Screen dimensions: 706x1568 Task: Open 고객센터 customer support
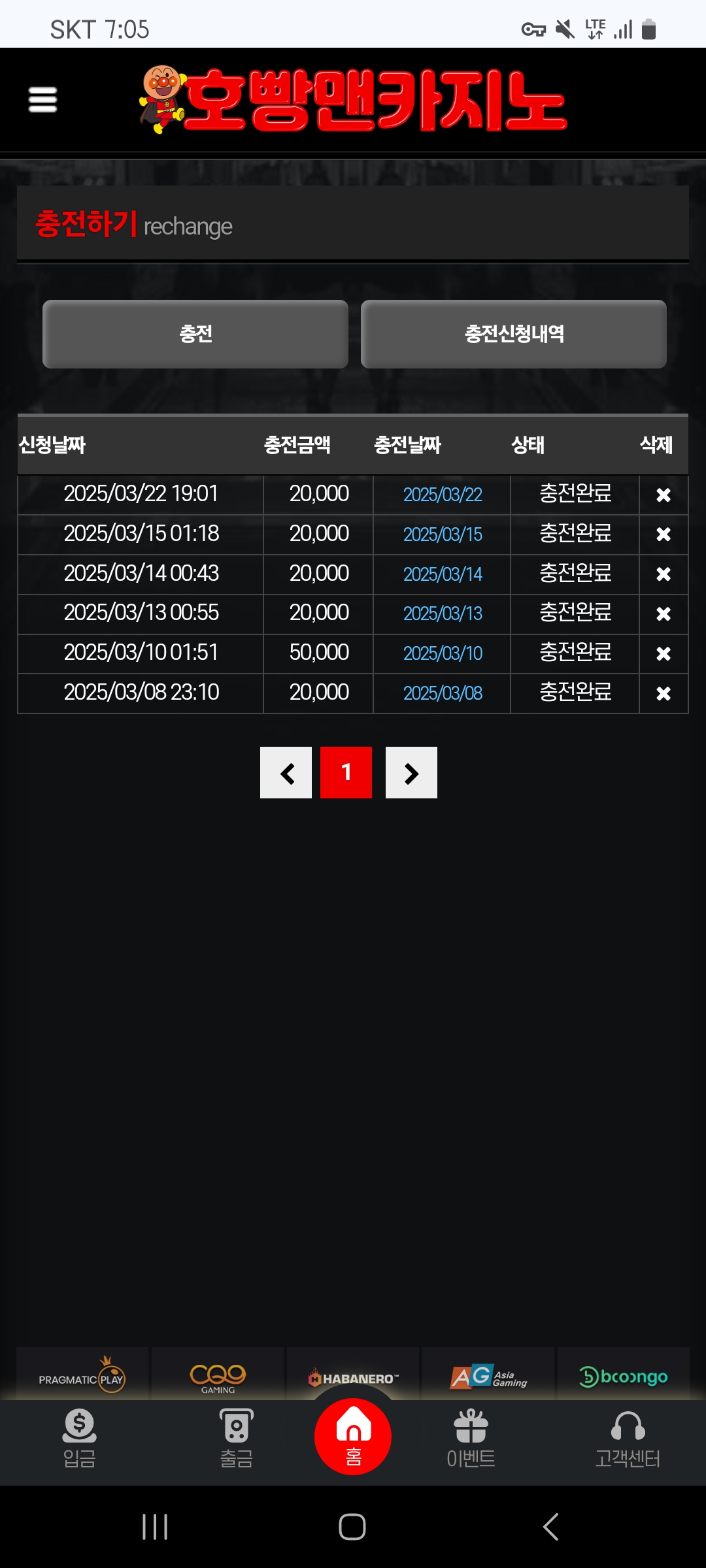628,1438
